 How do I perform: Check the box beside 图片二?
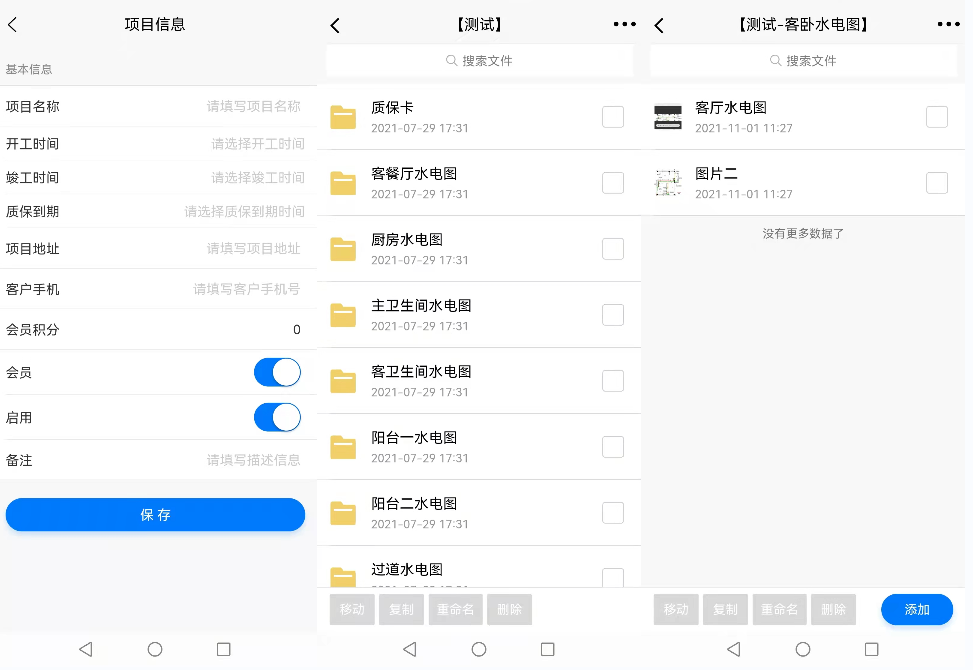pos(937,183)
